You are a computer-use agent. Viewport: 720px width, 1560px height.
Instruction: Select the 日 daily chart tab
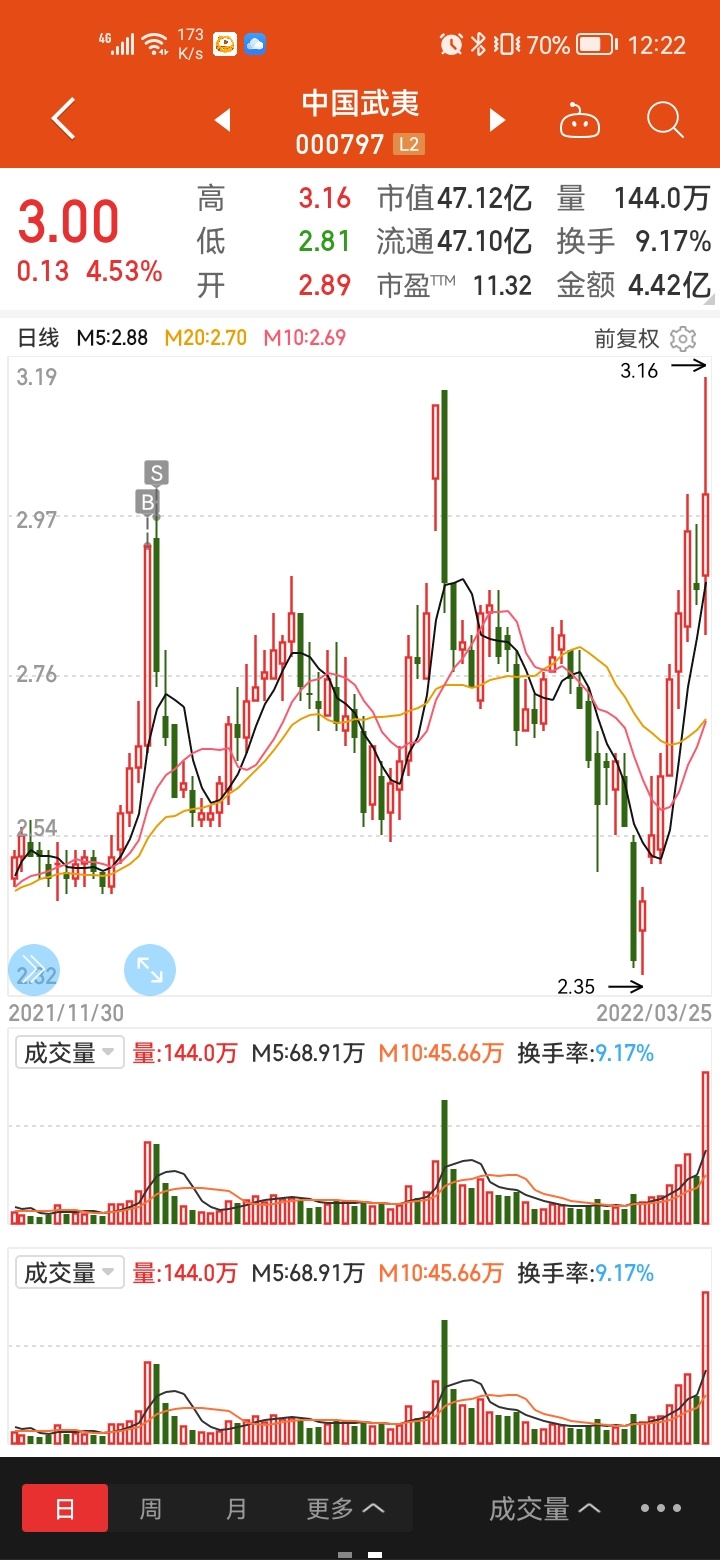pos(65,1508)
